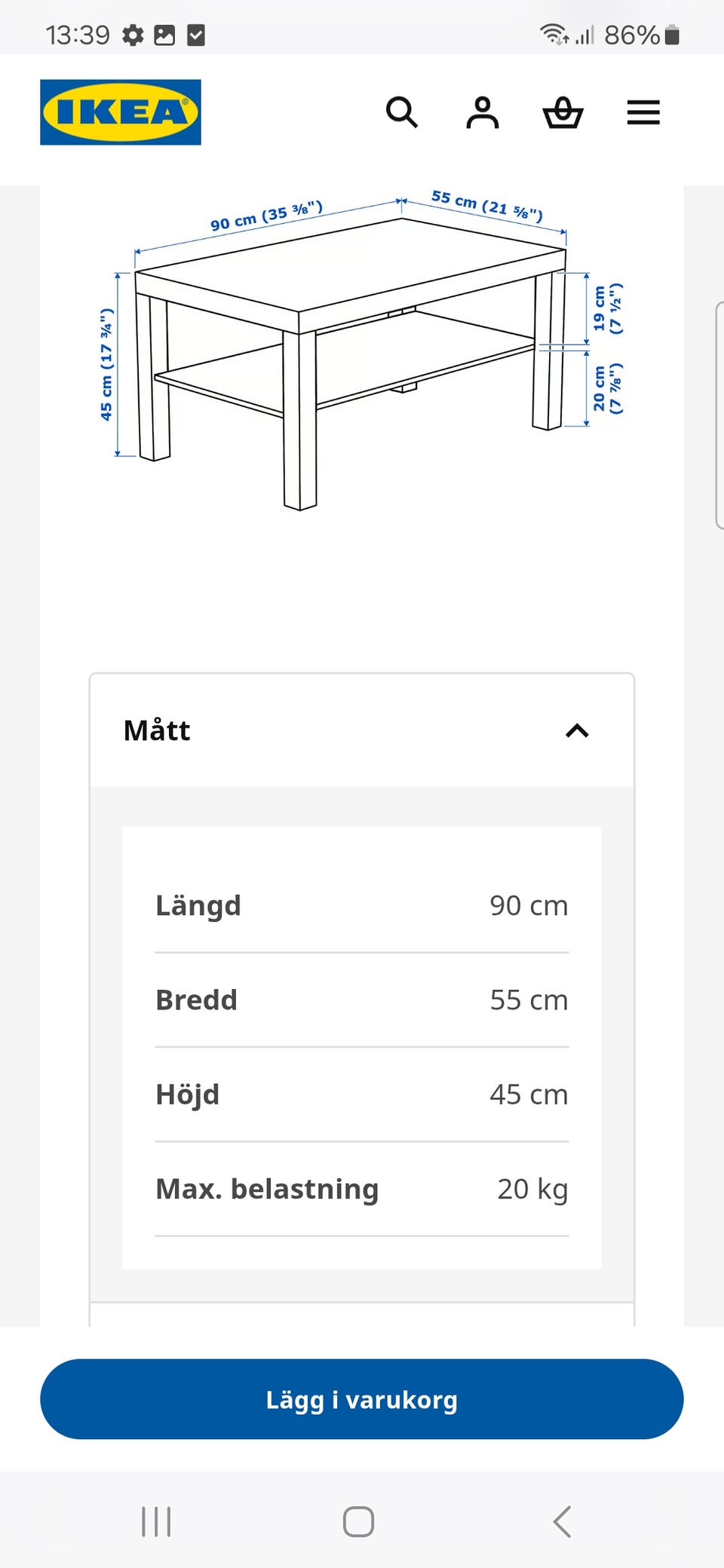The height and width of the screenshot is (1568, 724).
Task: Go back with system back button
Action: (562, 1521)
